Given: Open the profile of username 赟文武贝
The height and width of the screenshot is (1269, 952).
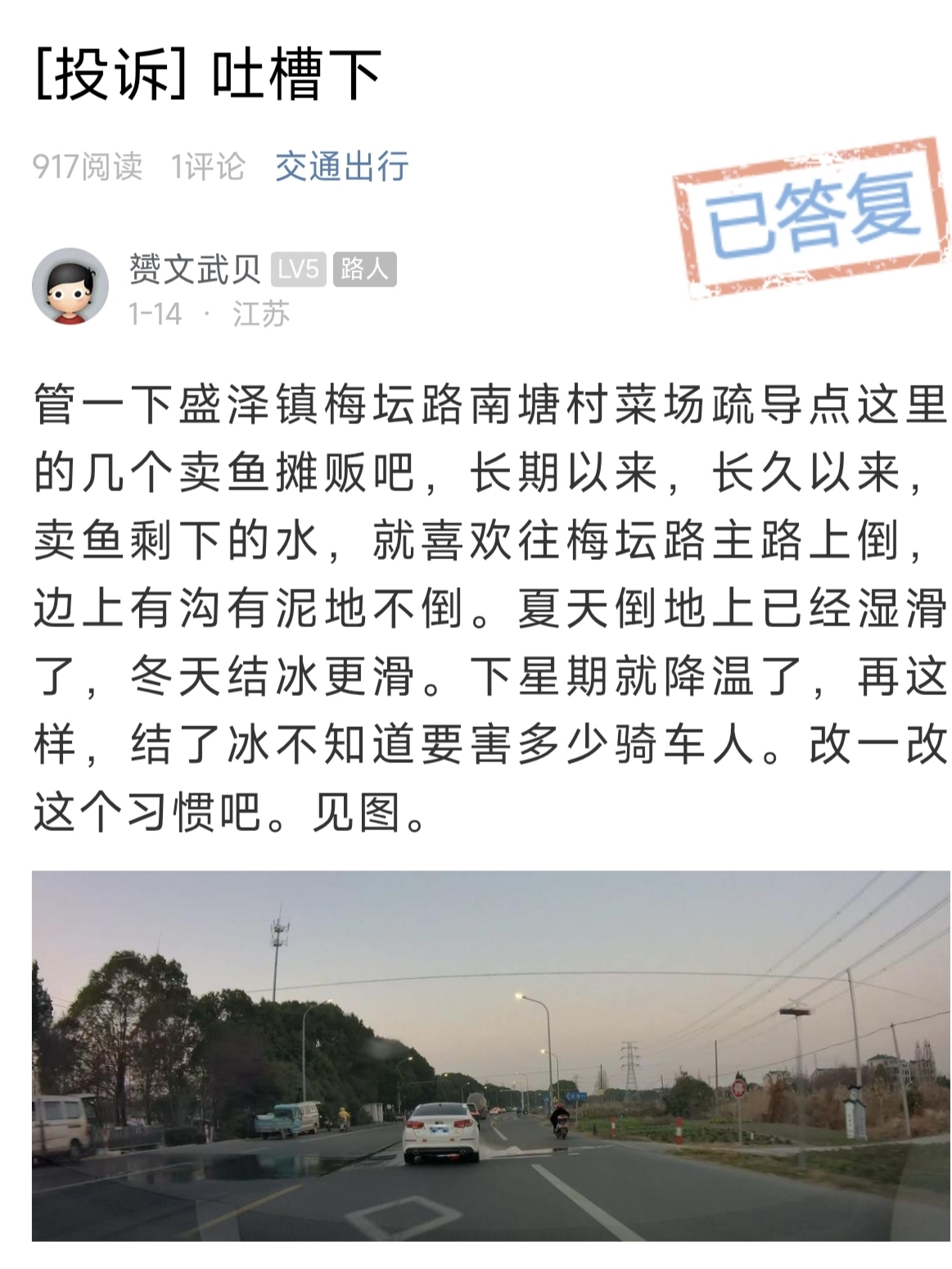Looking at the screenshot, I should pos(195,269).
